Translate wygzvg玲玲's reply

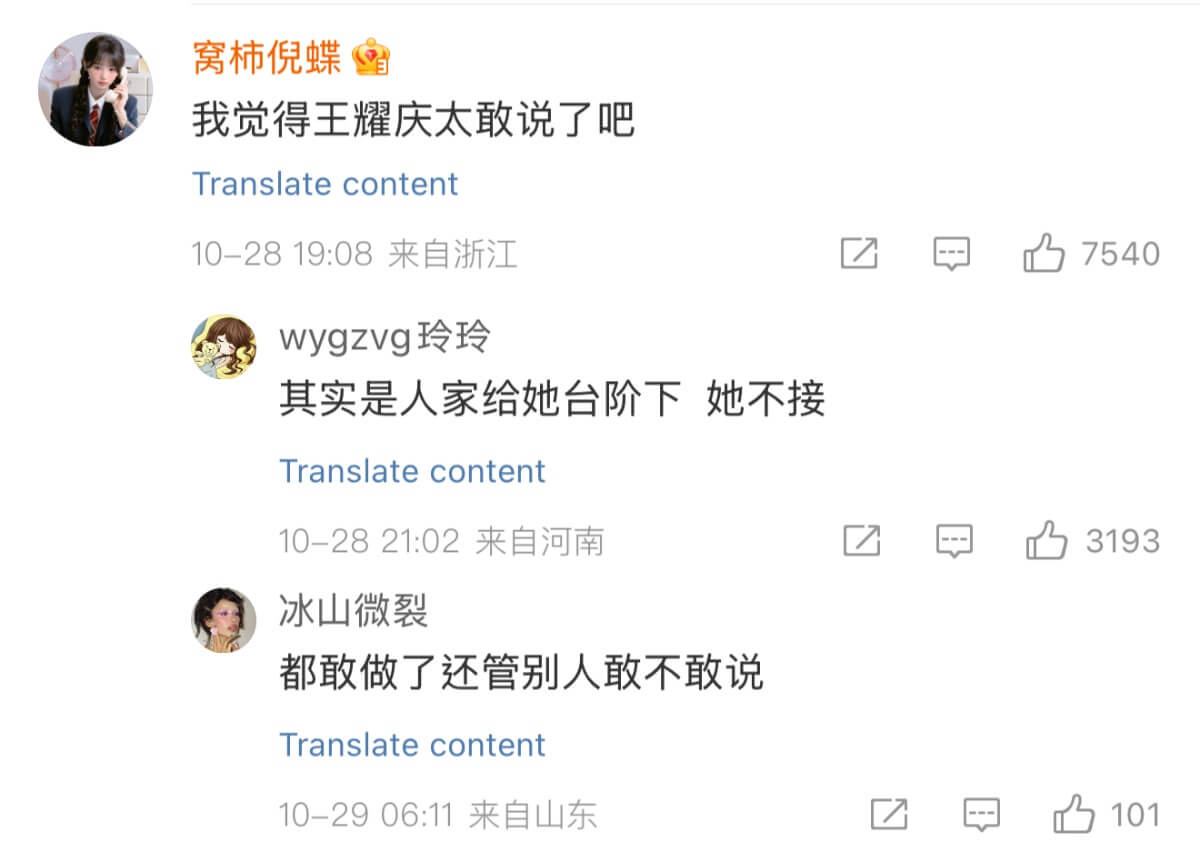(412, 471)
